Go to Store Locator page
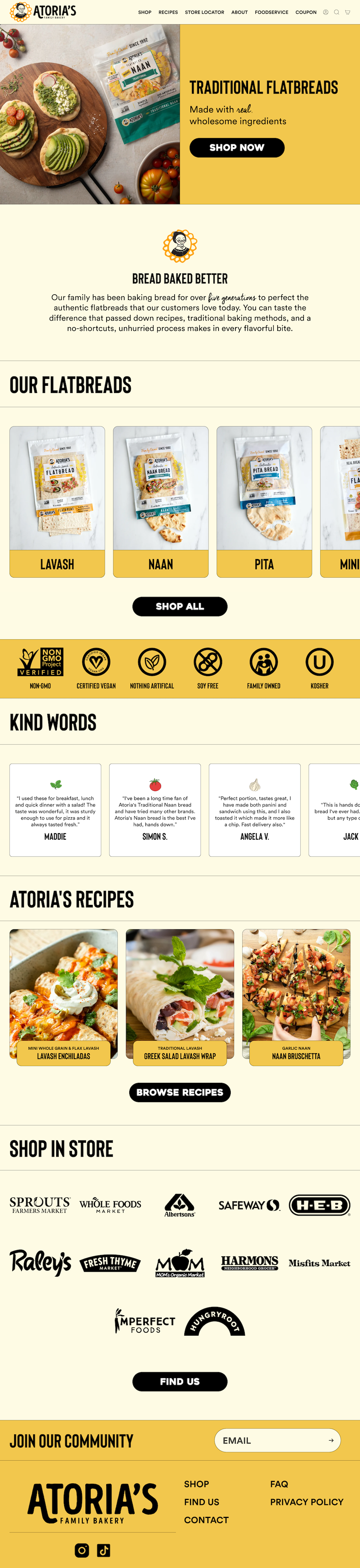This screenshot has height=1568, width=360. 204,12
